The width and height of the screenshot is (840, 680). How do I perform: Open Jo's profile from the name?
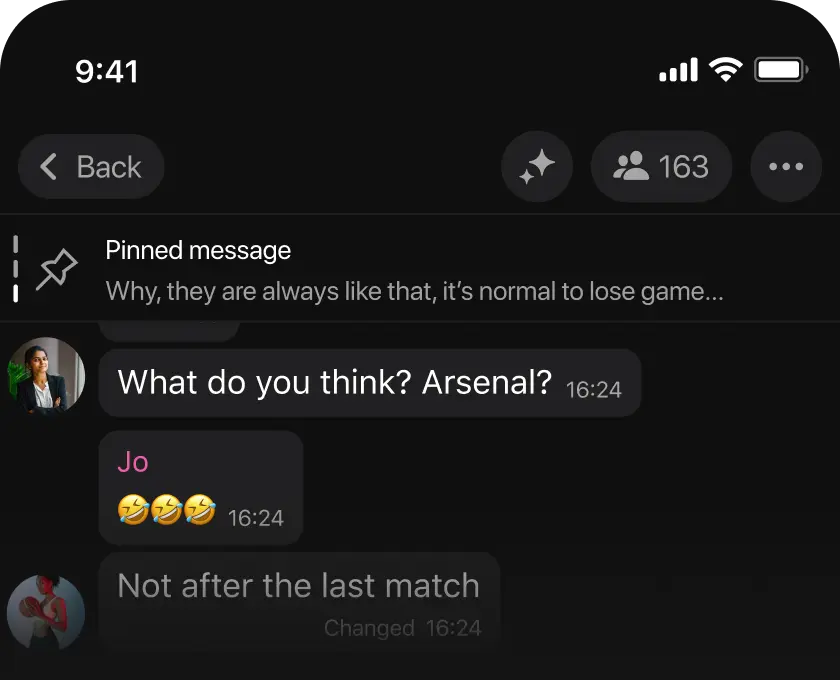[x=133, y=462]
